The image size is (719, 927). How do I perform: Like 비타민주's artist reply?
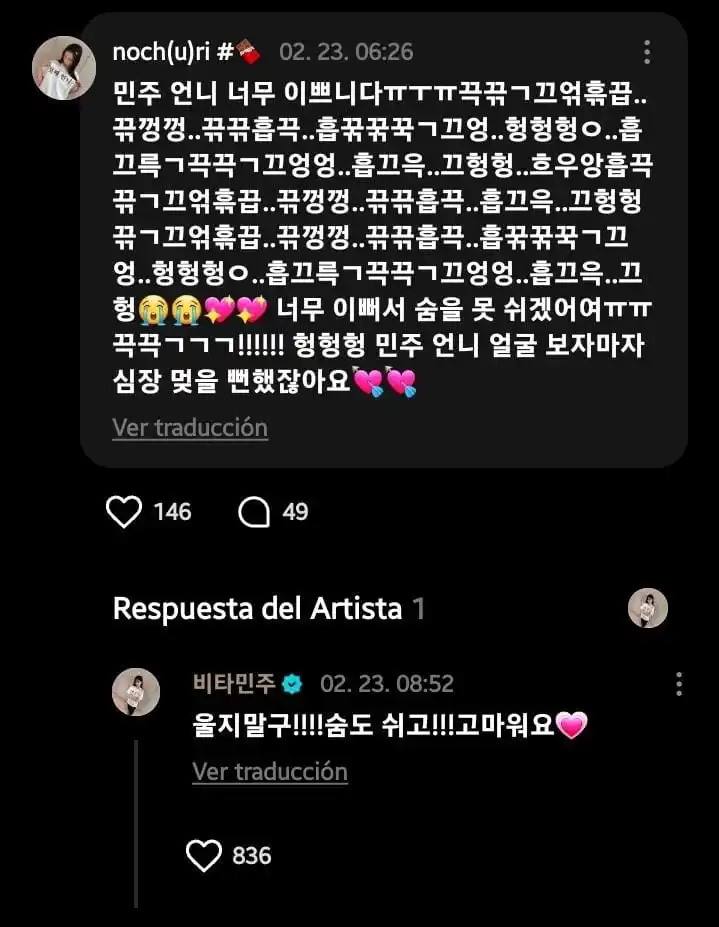point(204,856)
